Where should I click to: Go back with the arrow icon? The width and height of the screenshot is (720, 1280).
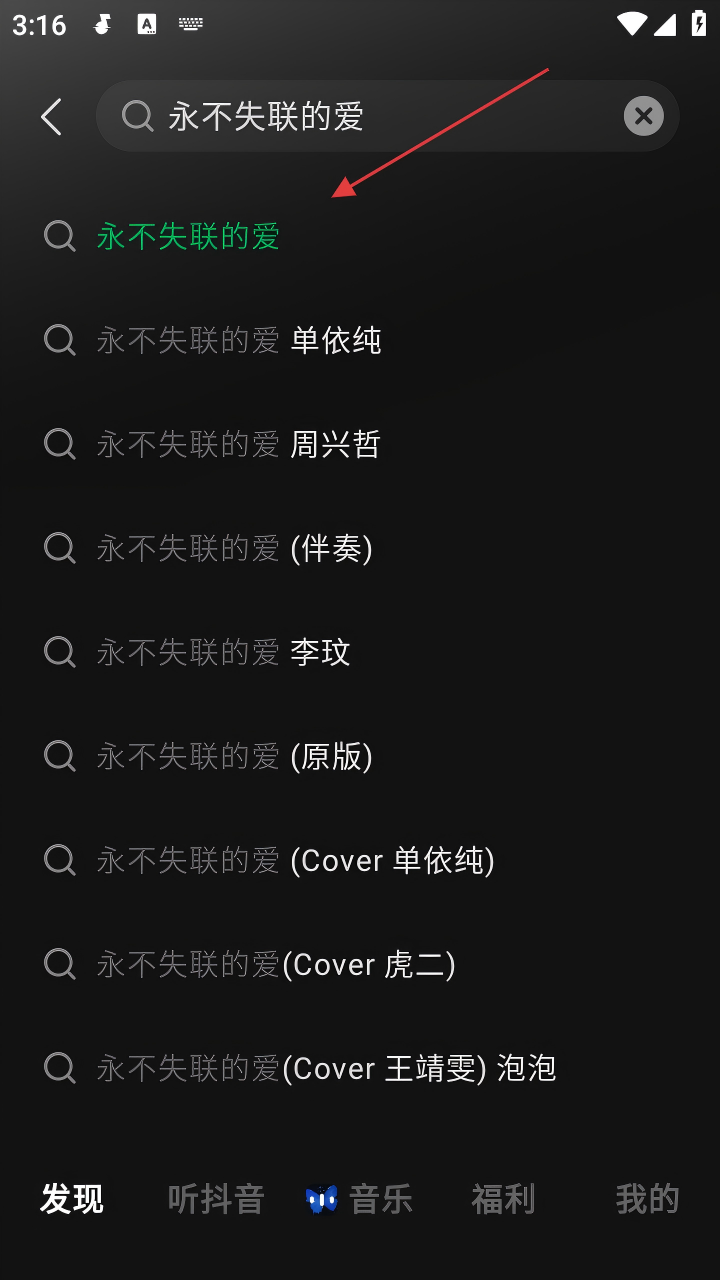tap(51, 117)
